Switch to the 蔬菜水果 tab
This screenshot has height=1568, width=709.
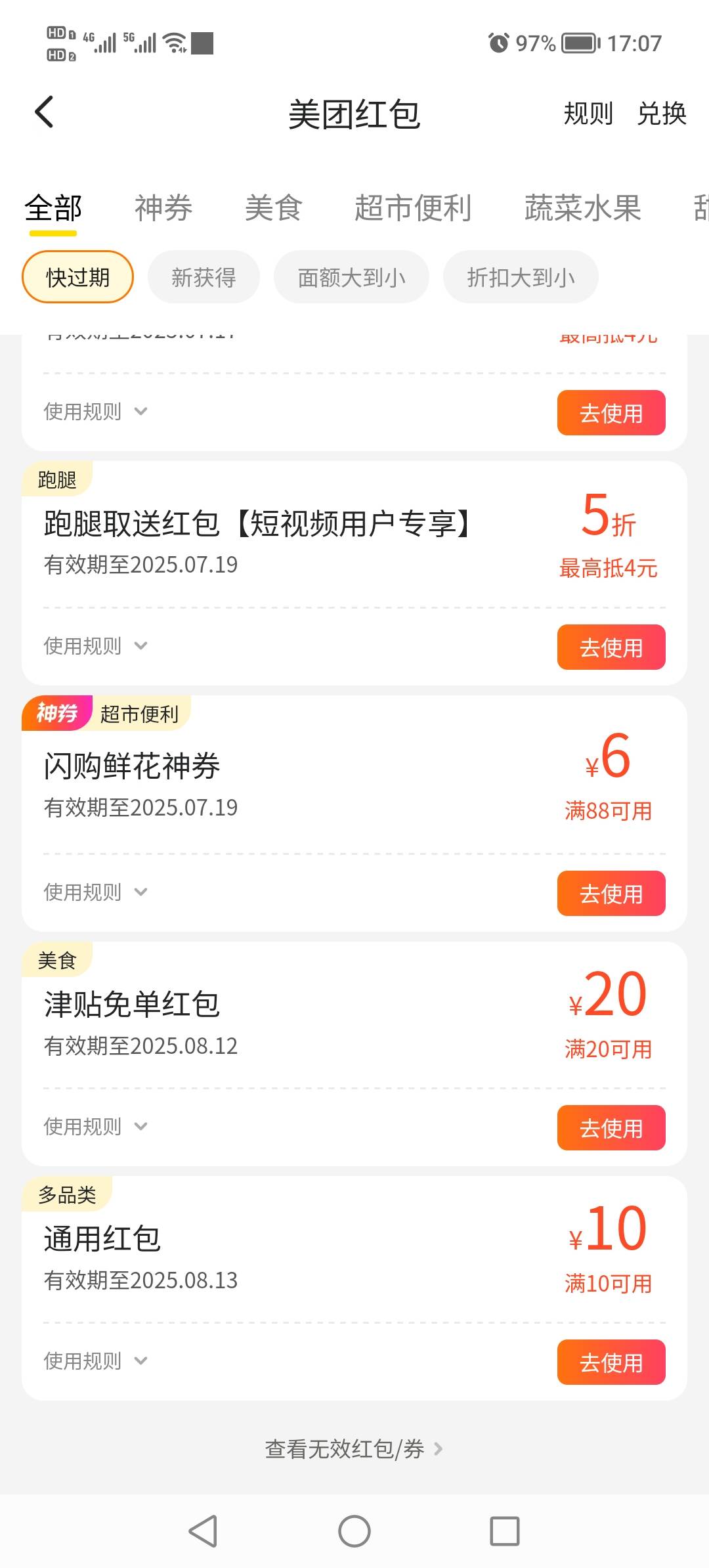(x=582, y=208)
